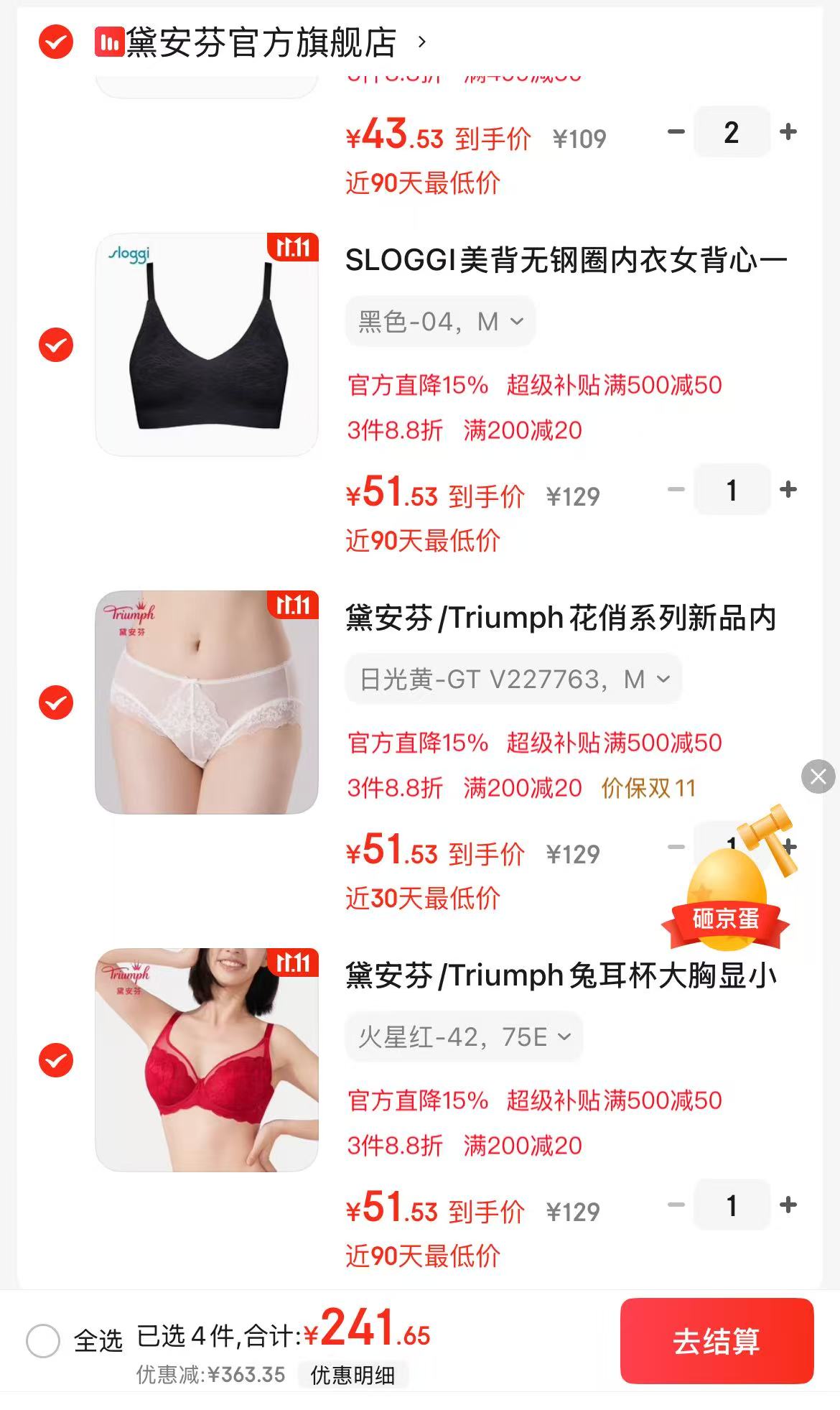Deselect the 兔耳杯 bra item checkbox
The image size is (840, 1410).
[x=56, y=1060]
